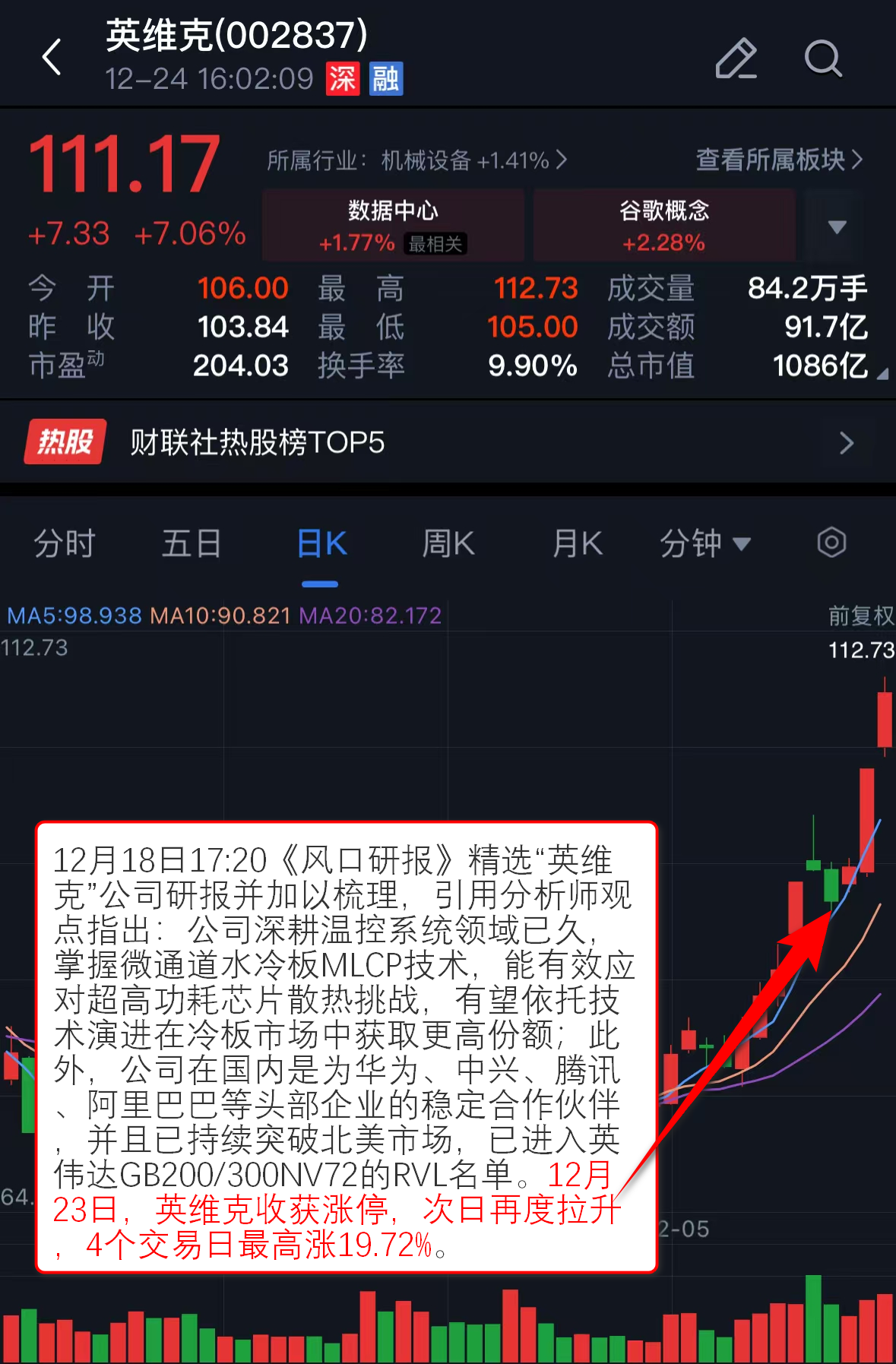896x1364 pixels.
Task: Switch to the 月K chart tab
Action: [578, 543]
